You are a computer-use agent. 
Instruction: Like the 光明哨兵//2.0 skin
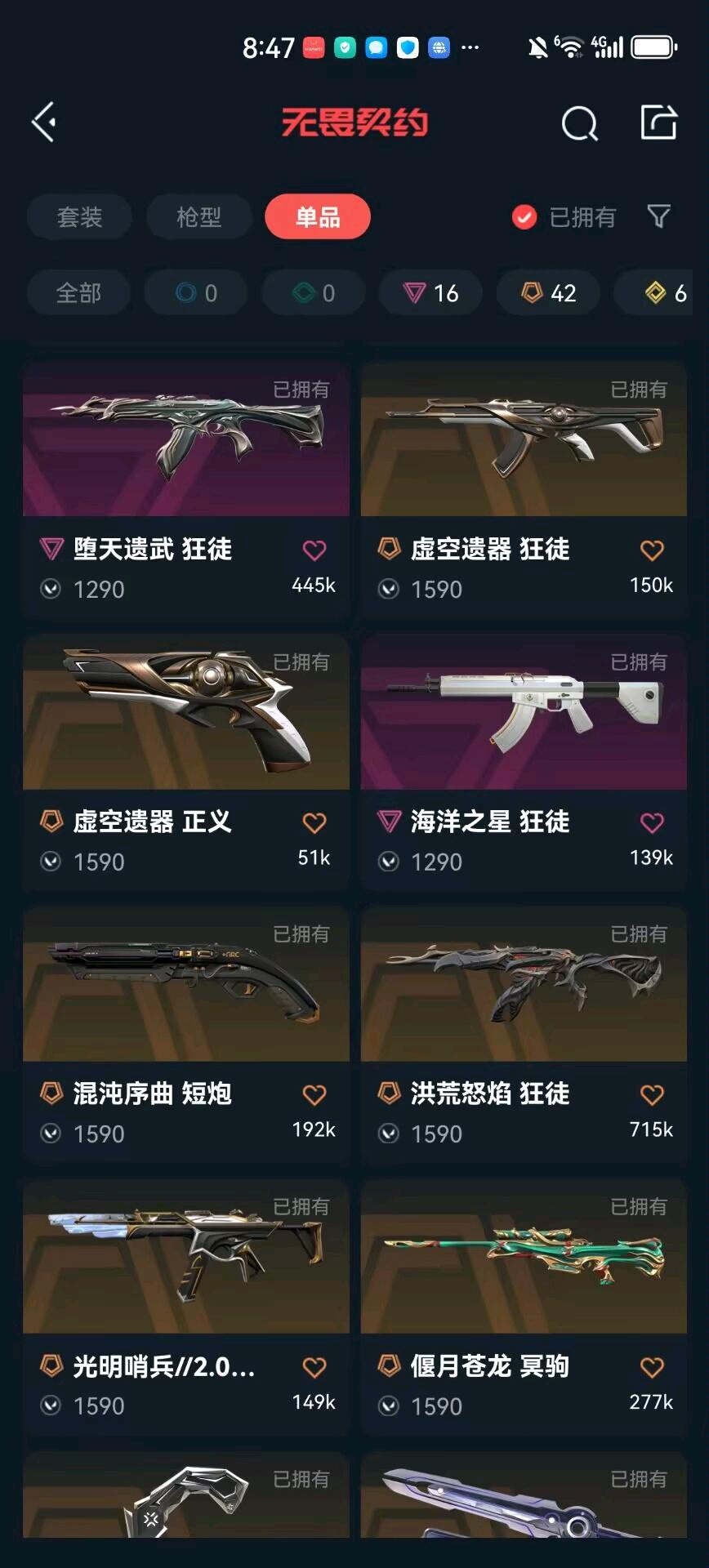point(314,1367)
